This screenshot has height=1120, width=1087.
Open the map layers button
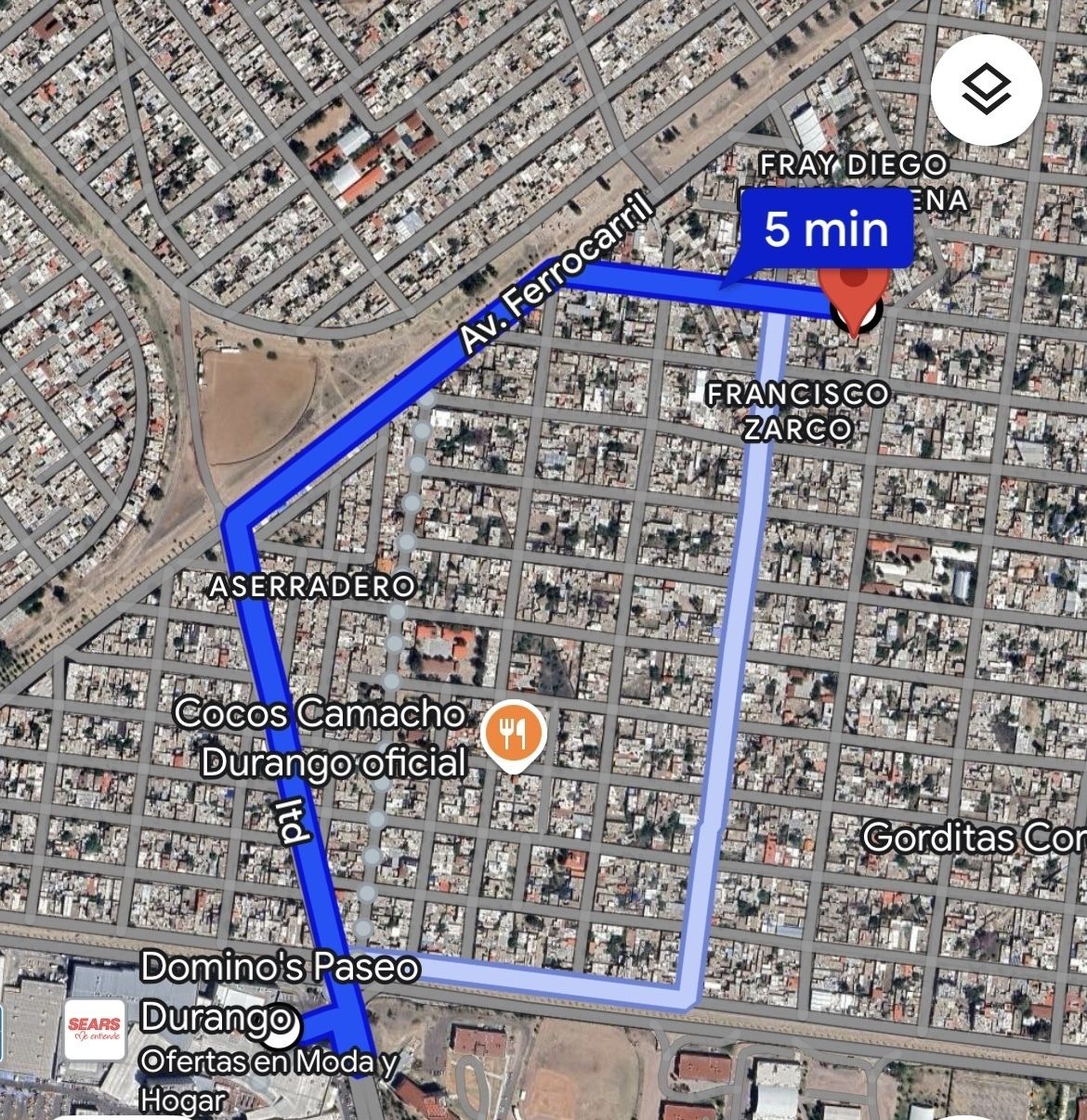click(x=986, y=91)
